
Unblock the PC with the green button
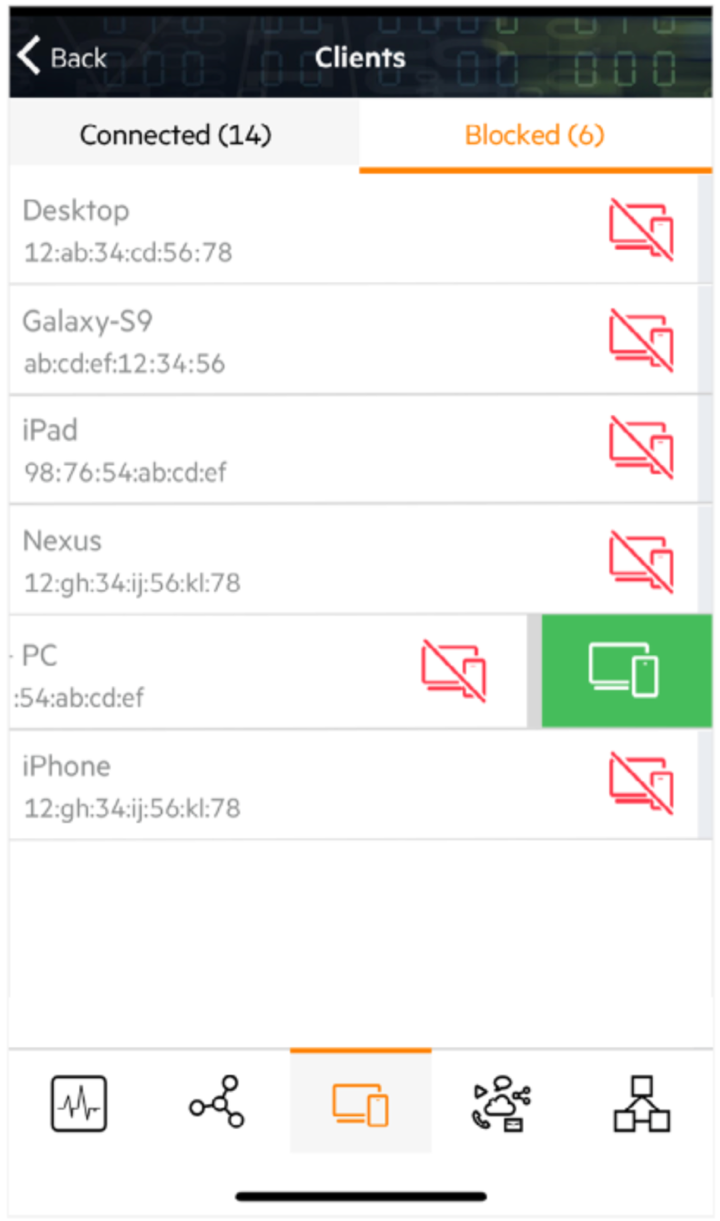tap(627, 671)
